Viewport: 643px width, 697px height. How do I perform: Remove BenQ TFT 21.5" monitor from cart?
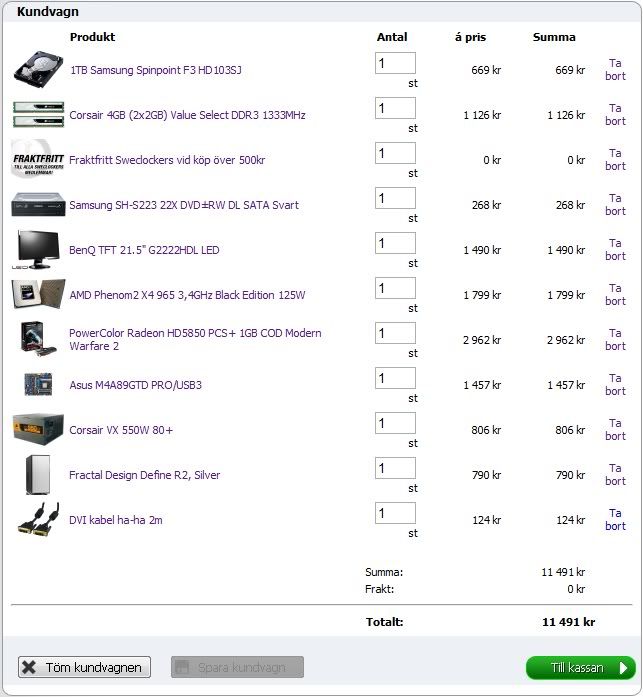[x=615, y=249]
